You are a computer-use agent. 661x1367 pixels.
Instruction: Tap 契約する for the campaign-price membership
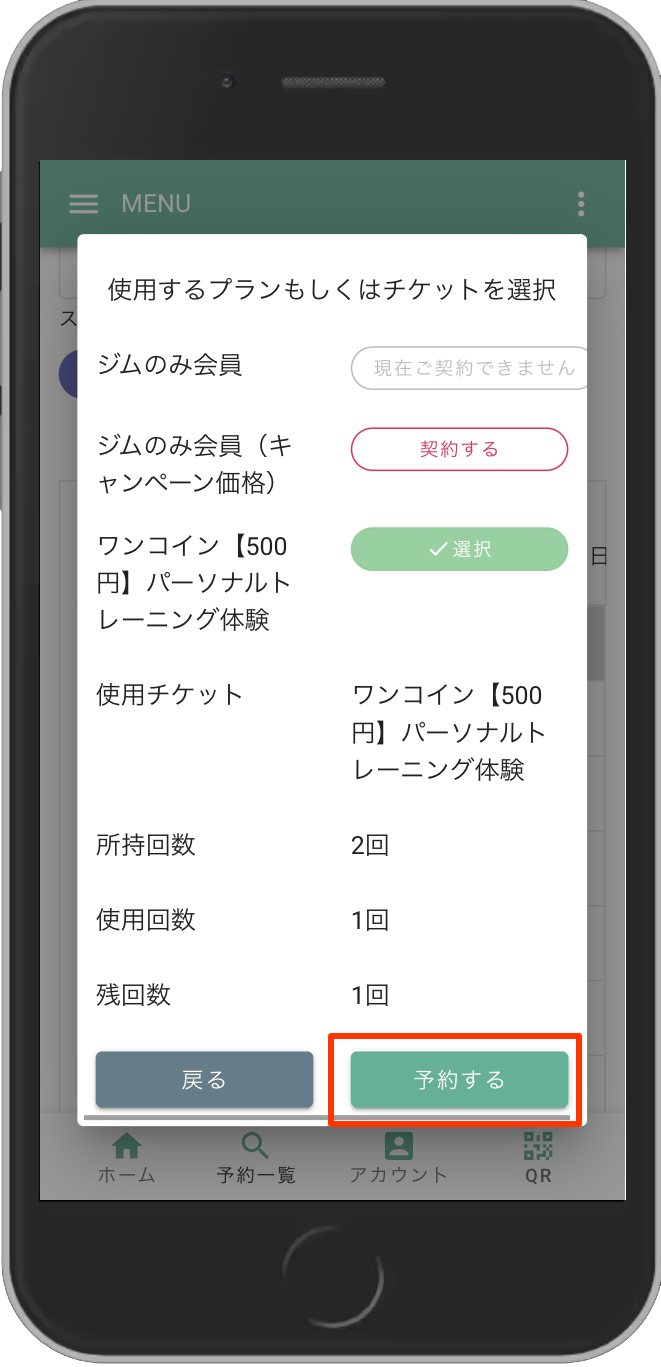(x=459, y=449)
